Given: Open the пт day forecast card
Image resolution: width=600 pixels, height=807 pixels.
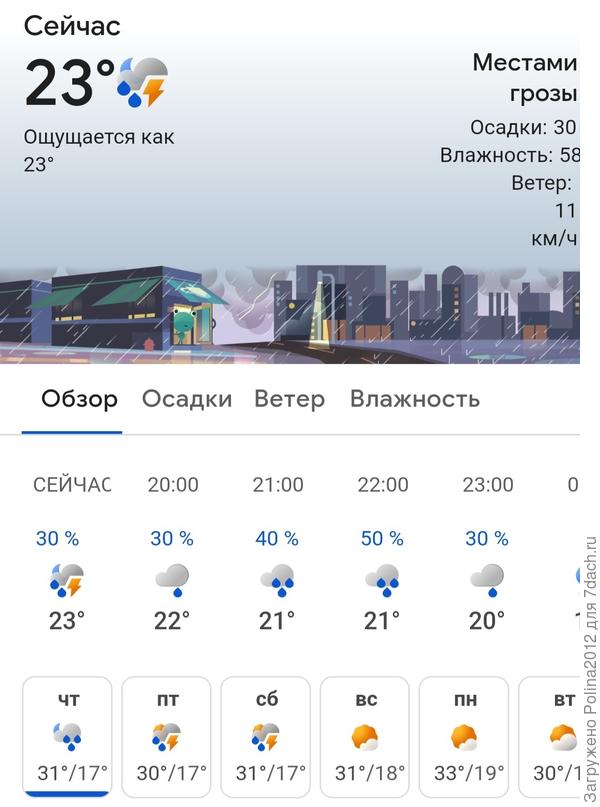Looking at the screenshot, I should coord(167,738).
